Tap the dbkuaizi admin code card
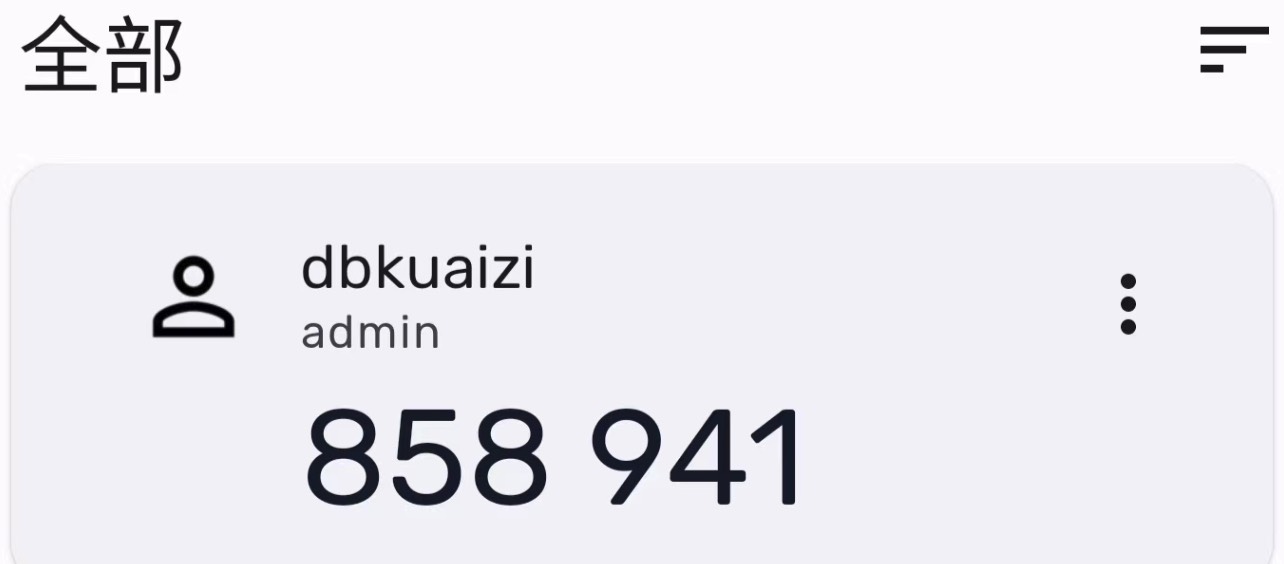This screenshot has height=564, width=1284. [640, 400]
